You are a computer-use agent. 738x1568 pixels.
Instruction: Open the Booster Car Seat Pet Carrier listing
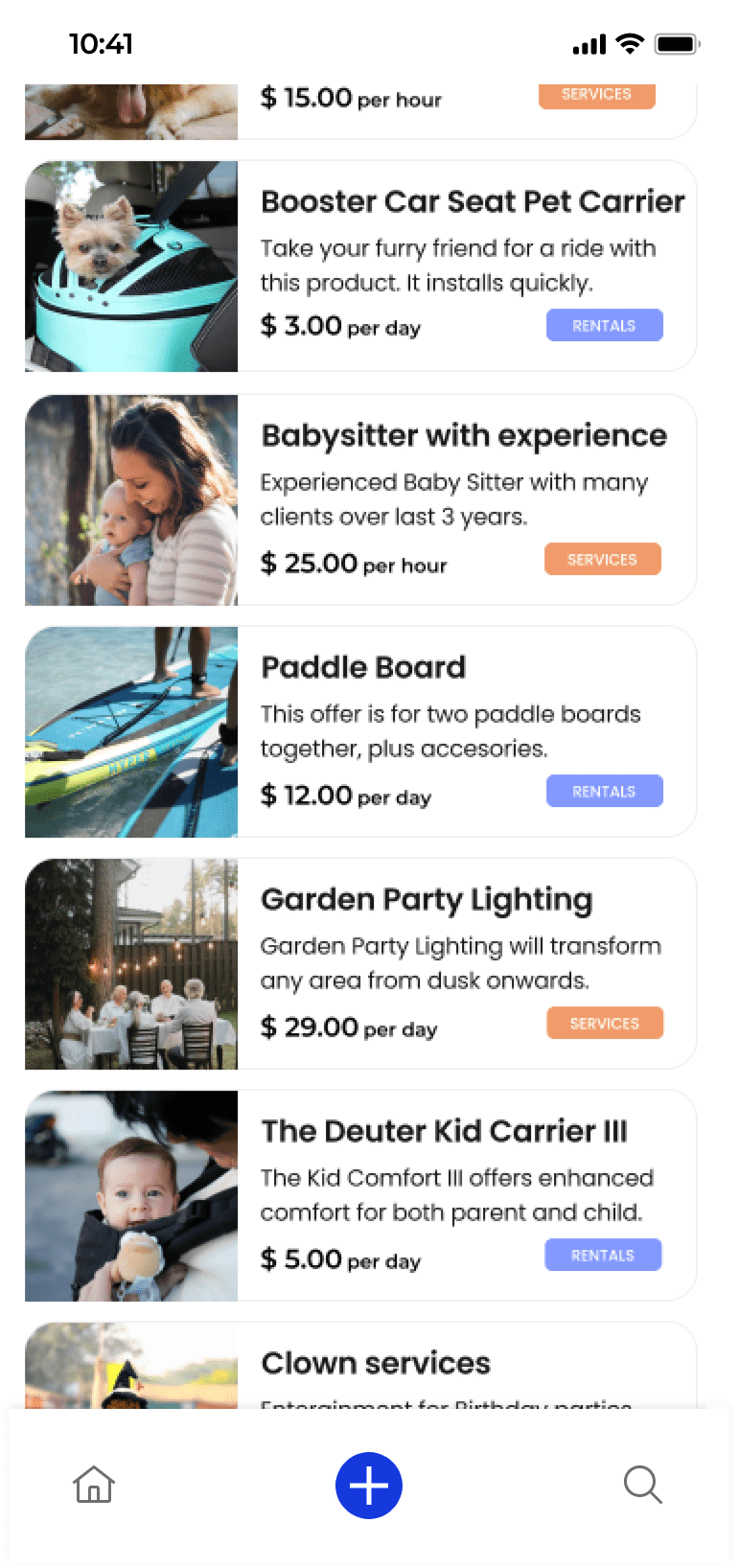(x=360, y=266)
